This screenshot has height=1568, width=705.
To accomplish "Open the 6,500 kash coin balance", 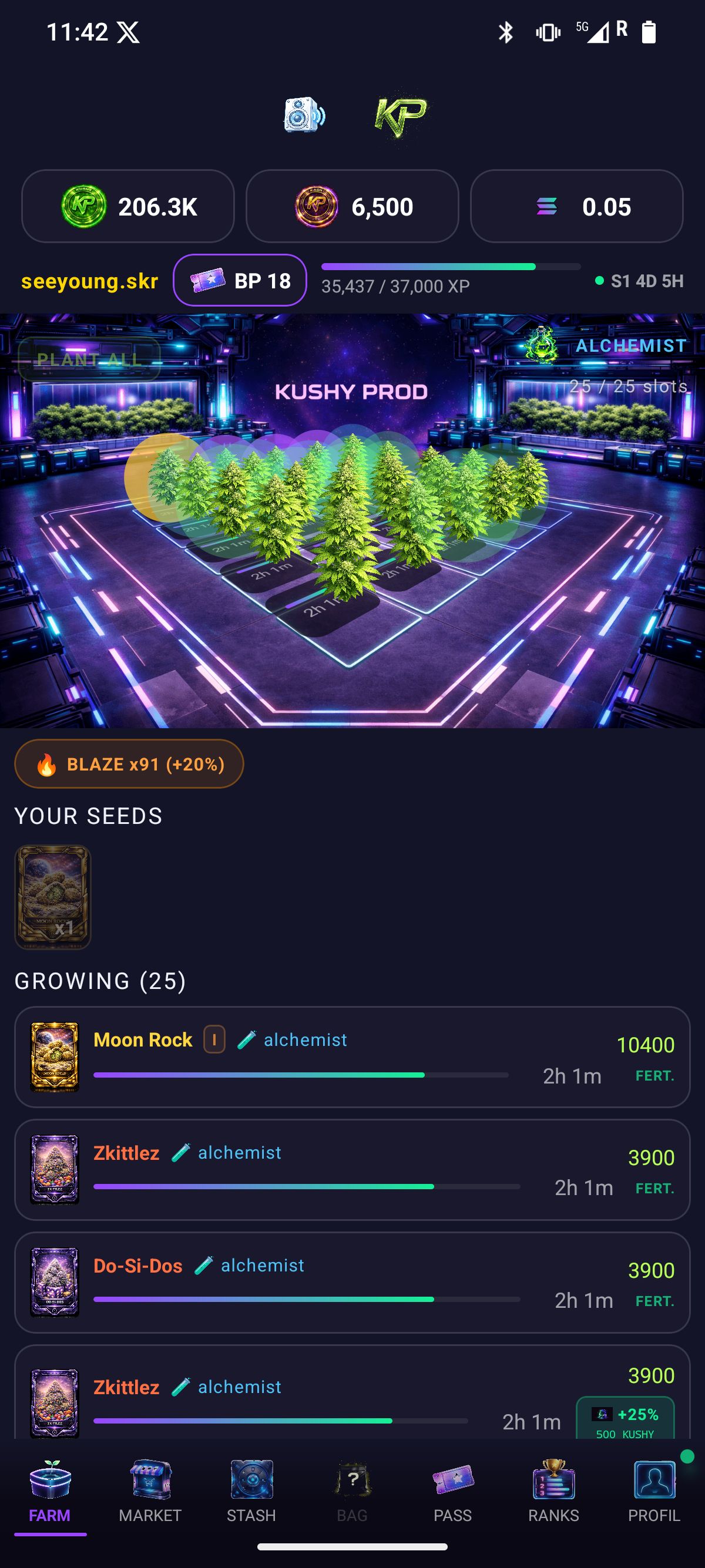I will [x=352, y=206].
